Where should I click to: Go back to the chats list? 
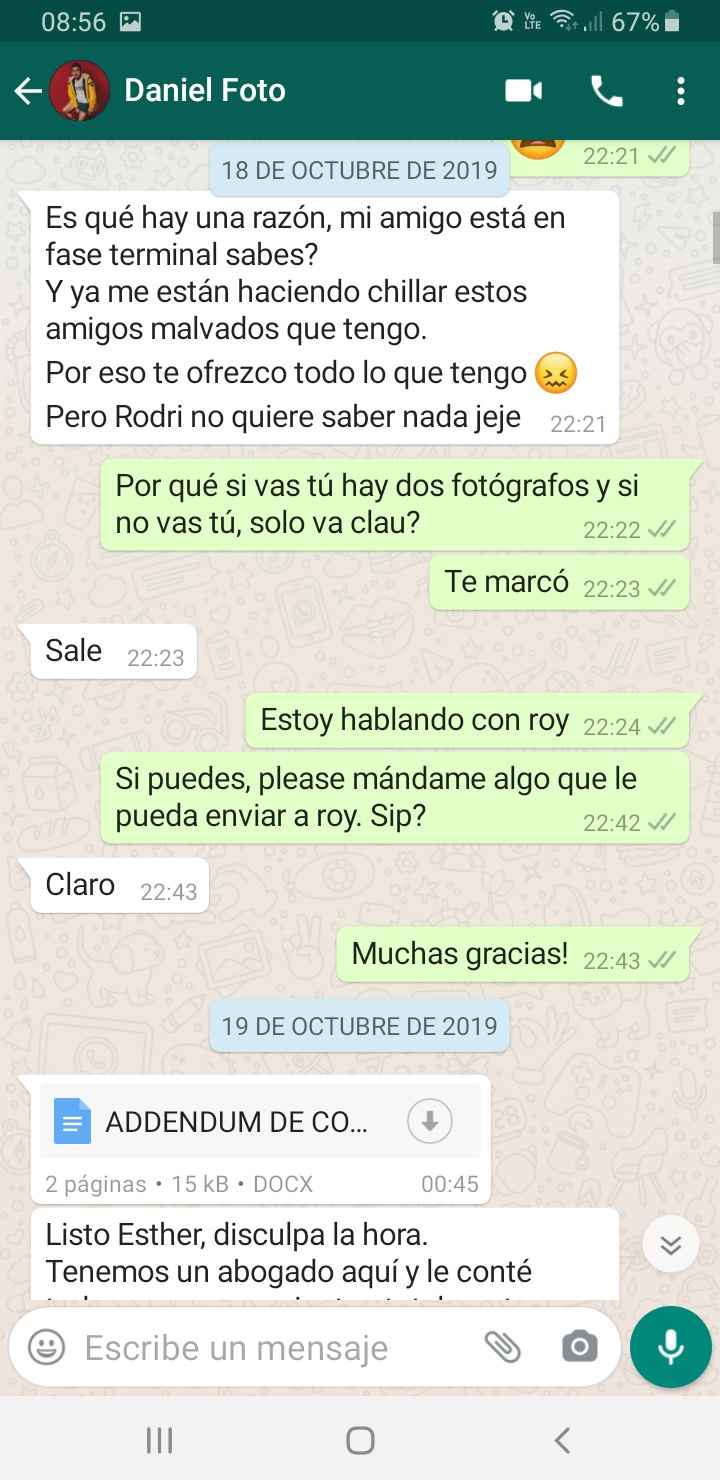(x=28, y=92)
